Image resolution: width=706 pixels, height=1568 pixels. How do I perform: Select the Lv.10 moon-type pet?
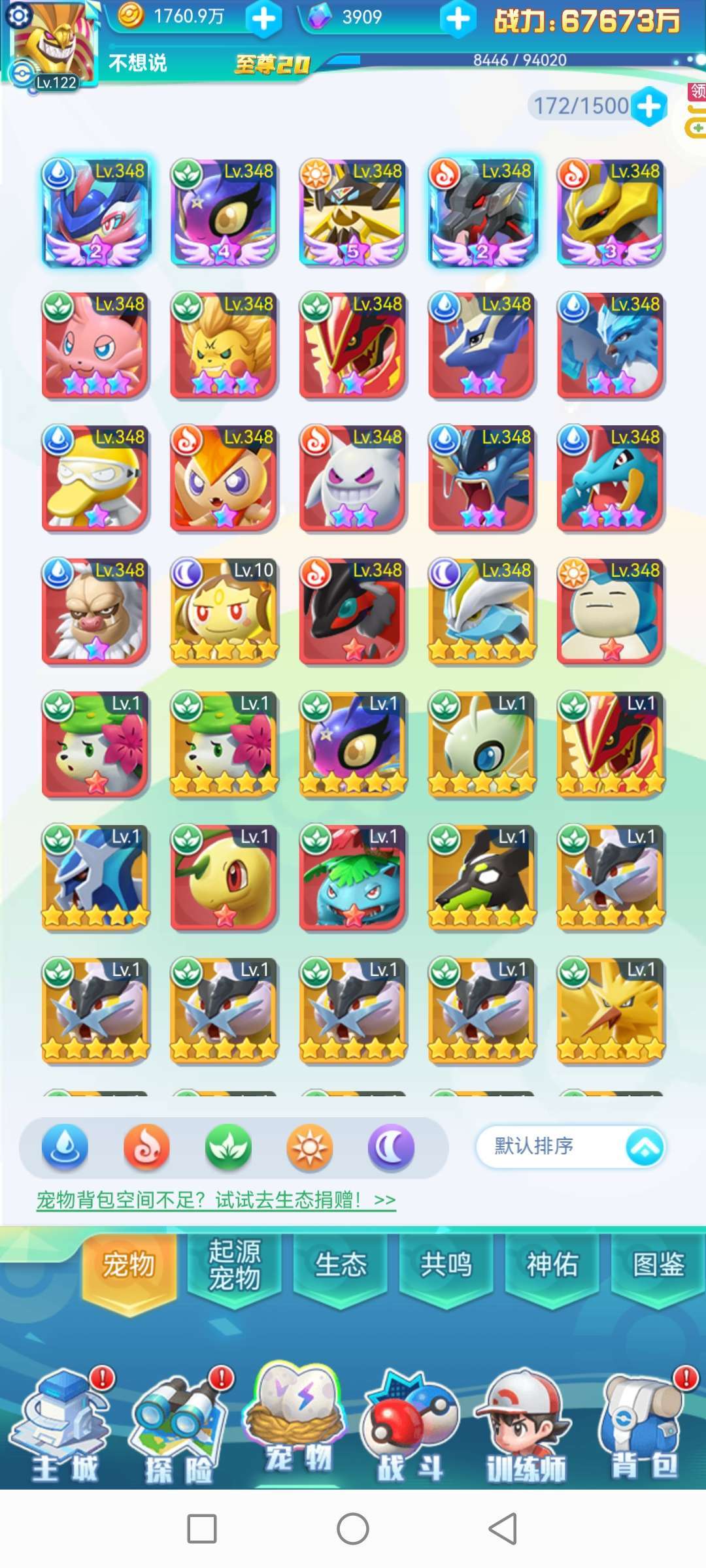point(224,612)
